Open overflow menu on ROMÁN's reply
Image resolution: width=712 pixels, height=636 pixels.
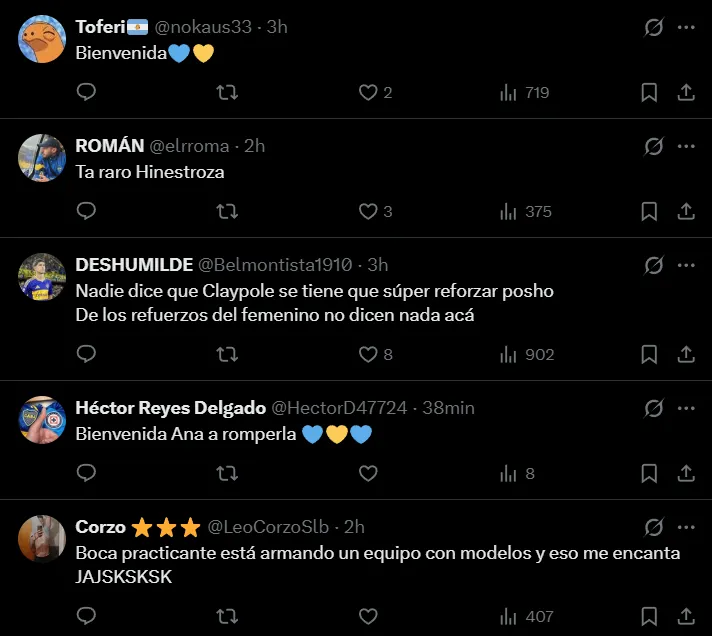tap(686, 147)
